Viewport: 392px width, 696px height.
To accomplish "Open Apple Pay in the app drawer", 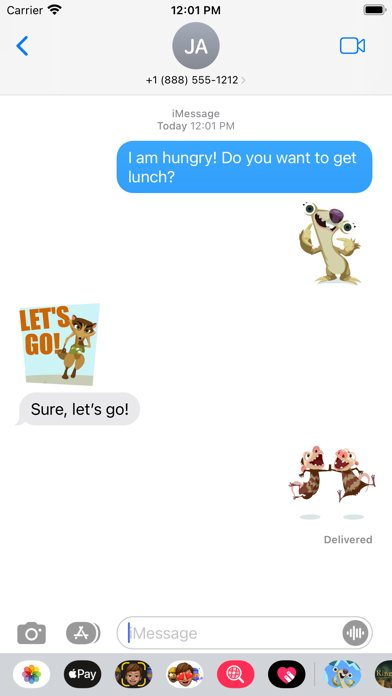I will click(x=83, y=674).
